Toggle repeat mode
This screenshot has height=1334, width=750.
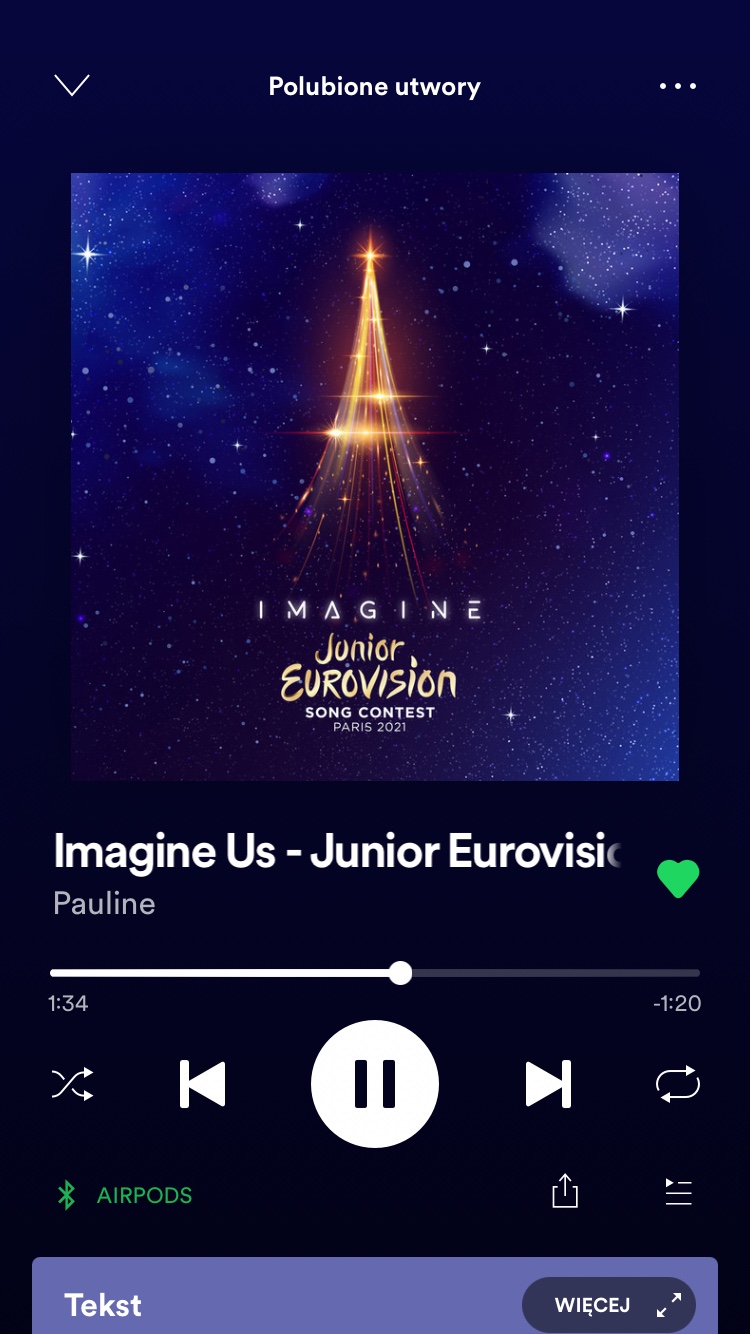click(x=677, y=1084)
